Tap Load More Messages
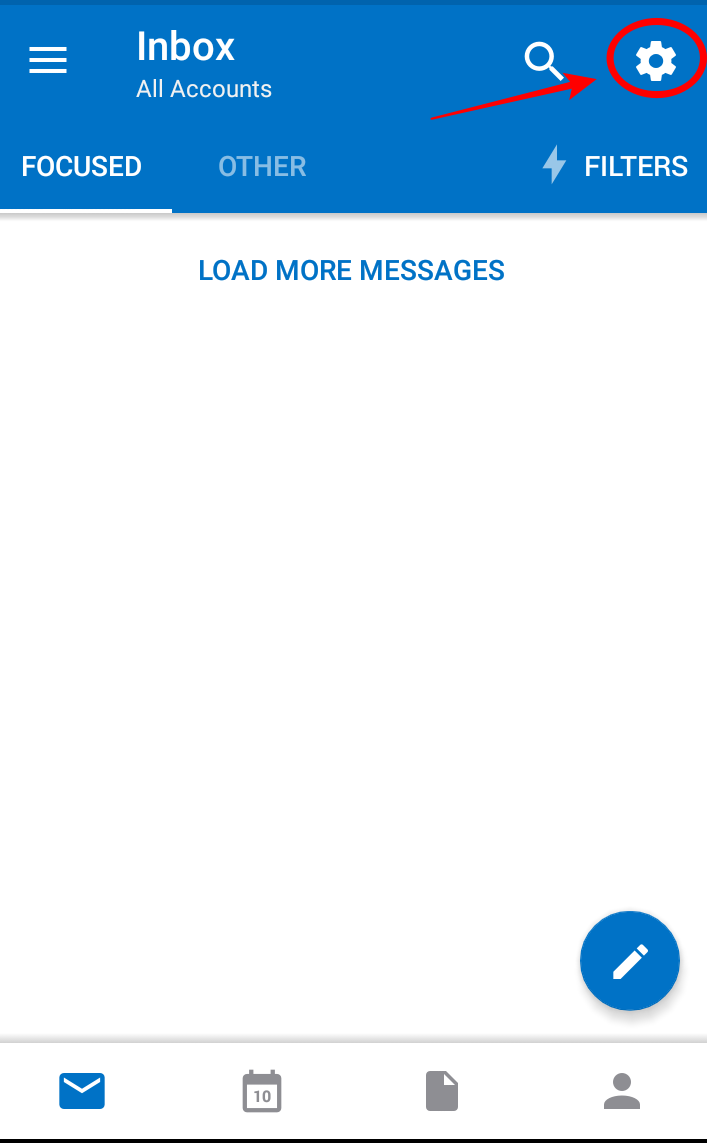Image resolution: width=707 pixels, height=1143 pixels. coord(351,270)
